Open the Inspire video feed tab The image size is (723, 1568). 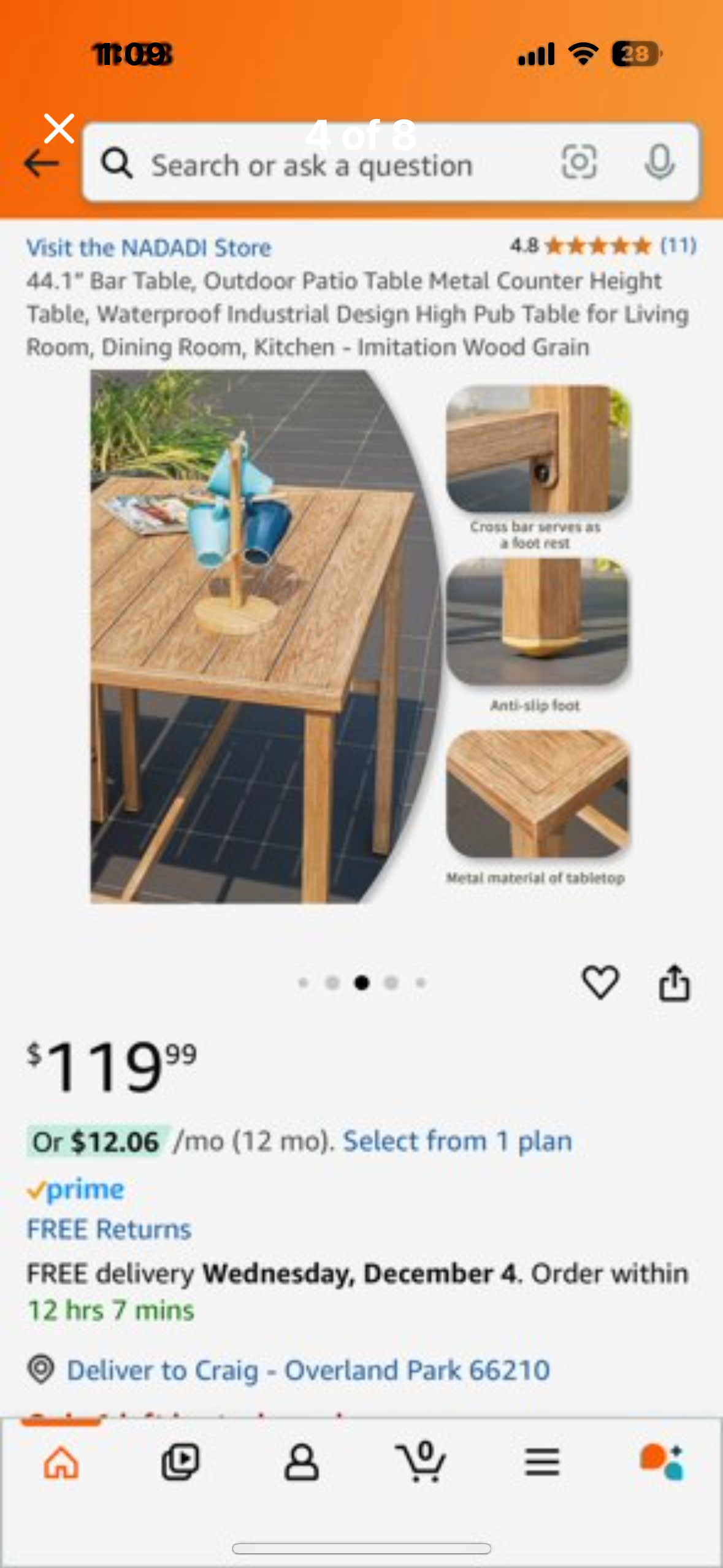click(180, 1462)
